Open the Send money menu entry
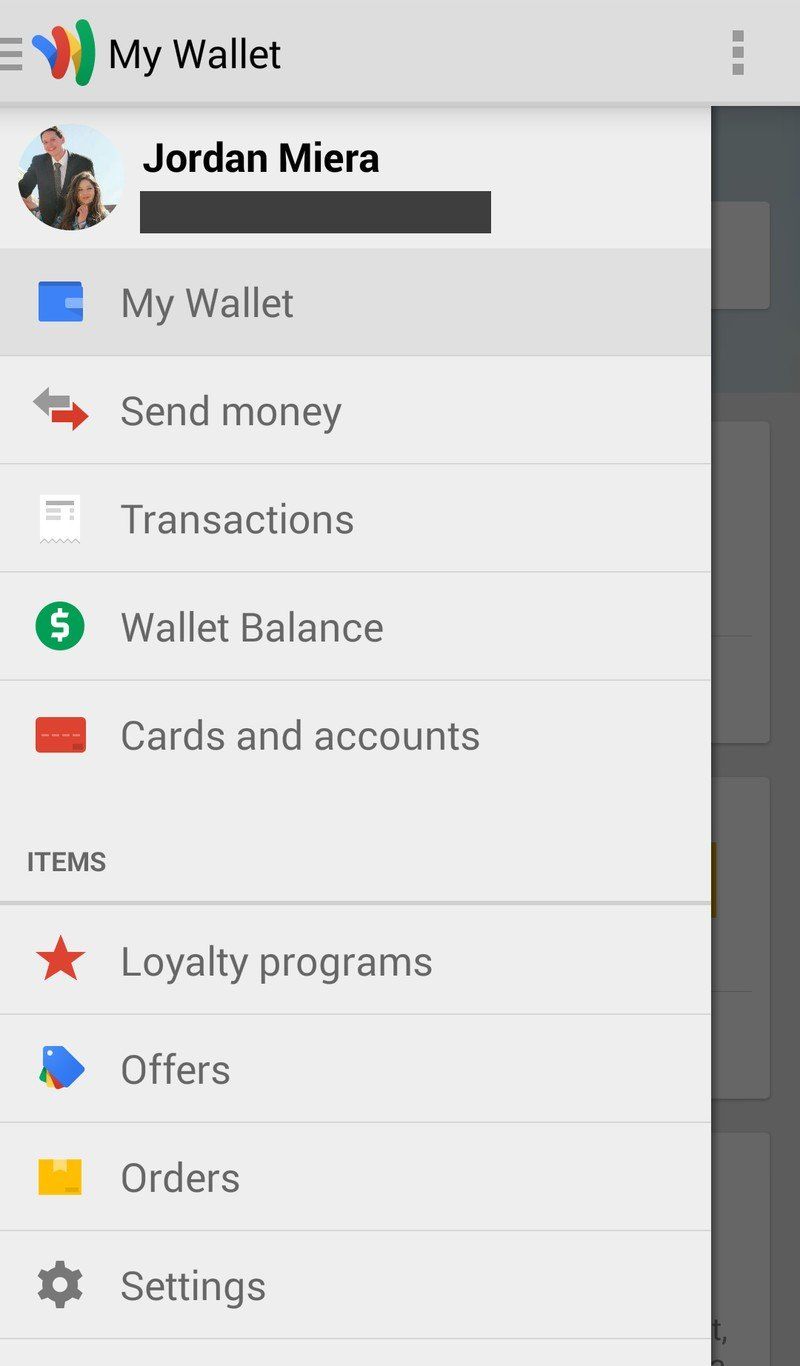The width and height of the screenshot is (800, 1366). [231, 410]
